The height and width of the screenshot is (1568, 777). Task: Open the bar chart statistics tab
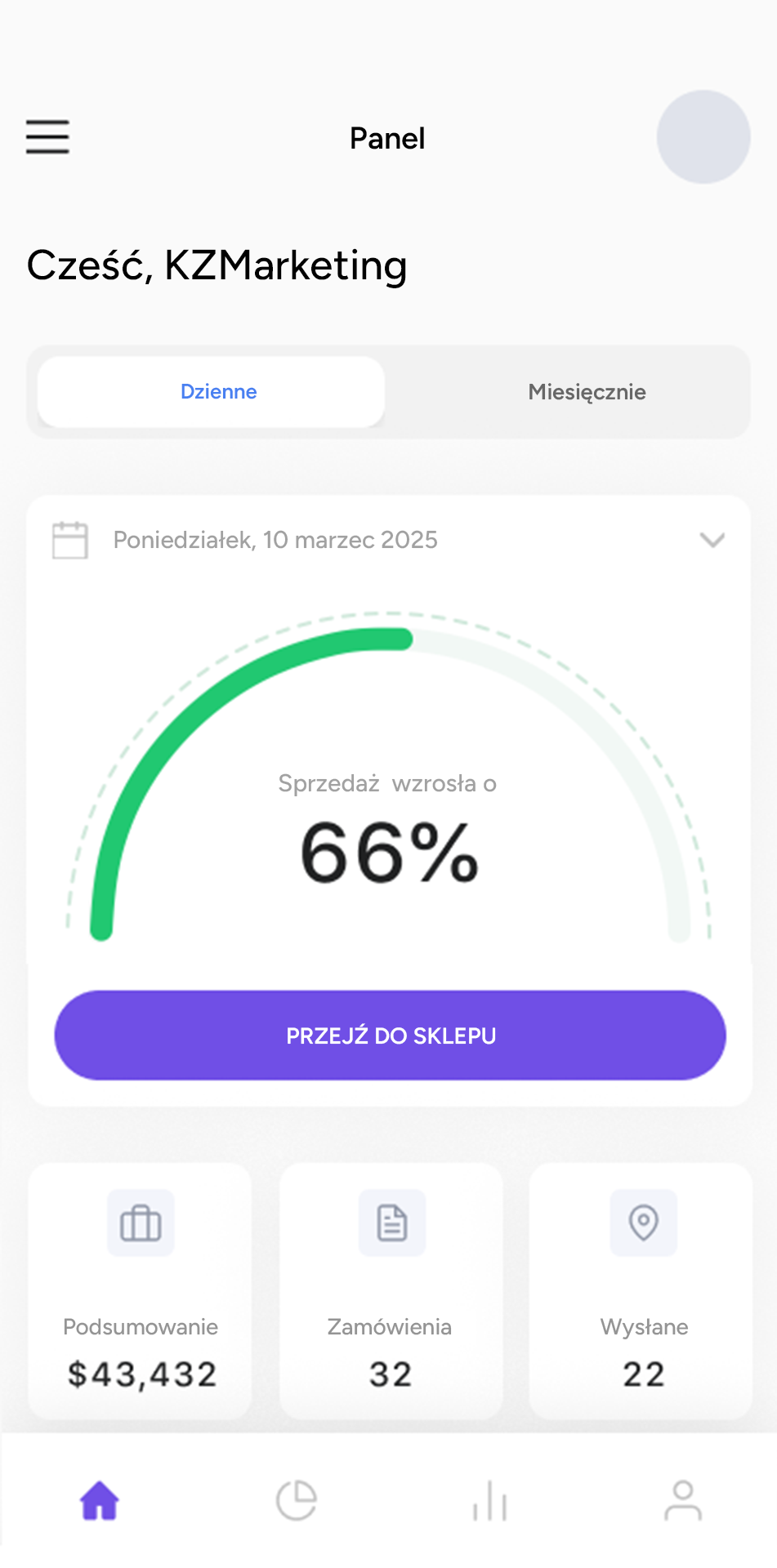click(489, 1500)
